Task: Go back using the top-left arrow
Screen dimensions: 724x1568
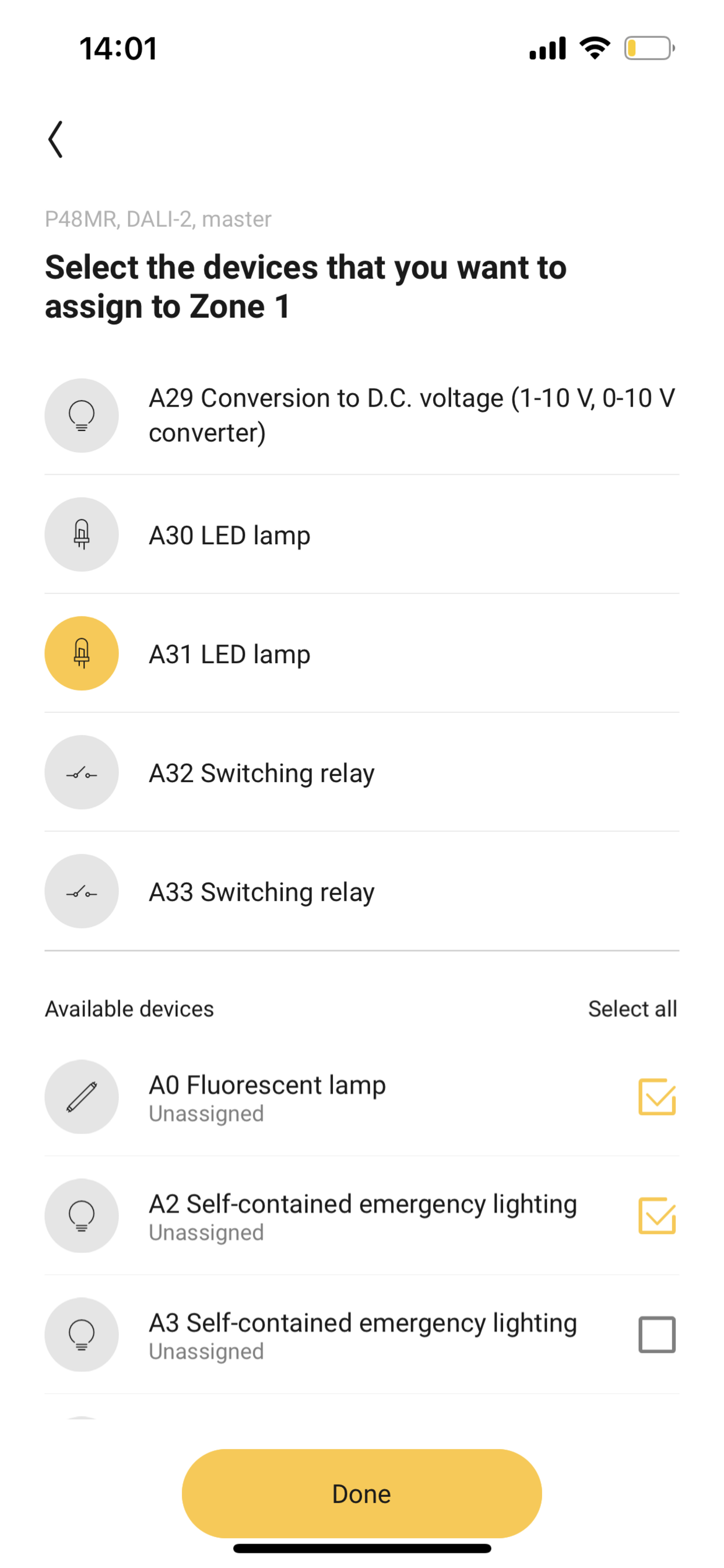Action: coord(56,139)
